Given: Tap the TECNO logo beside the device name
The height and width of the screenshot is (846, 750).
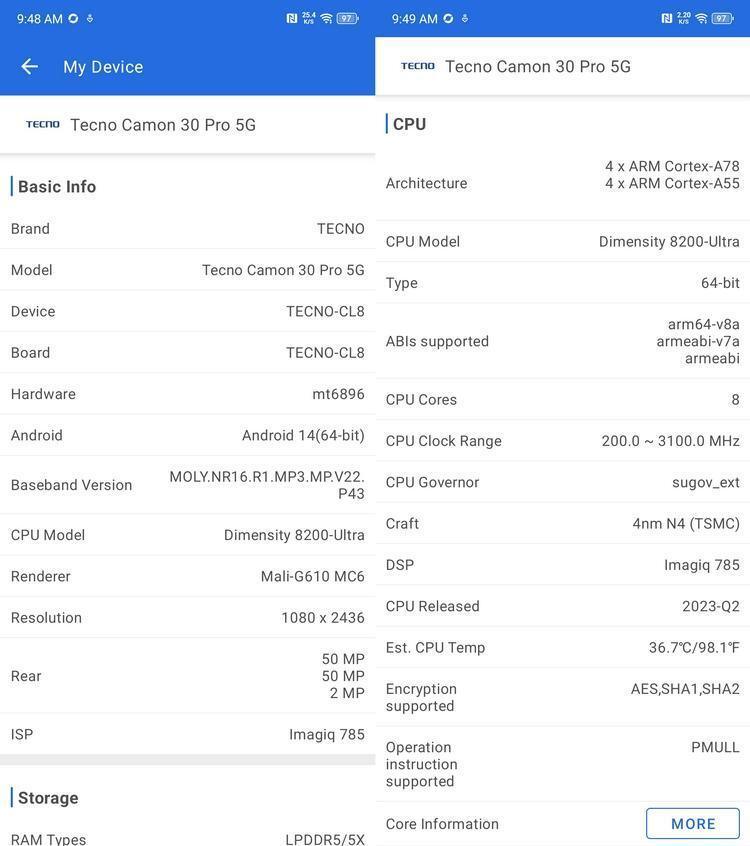Looking at the screenshot, I should coord(42,124).
